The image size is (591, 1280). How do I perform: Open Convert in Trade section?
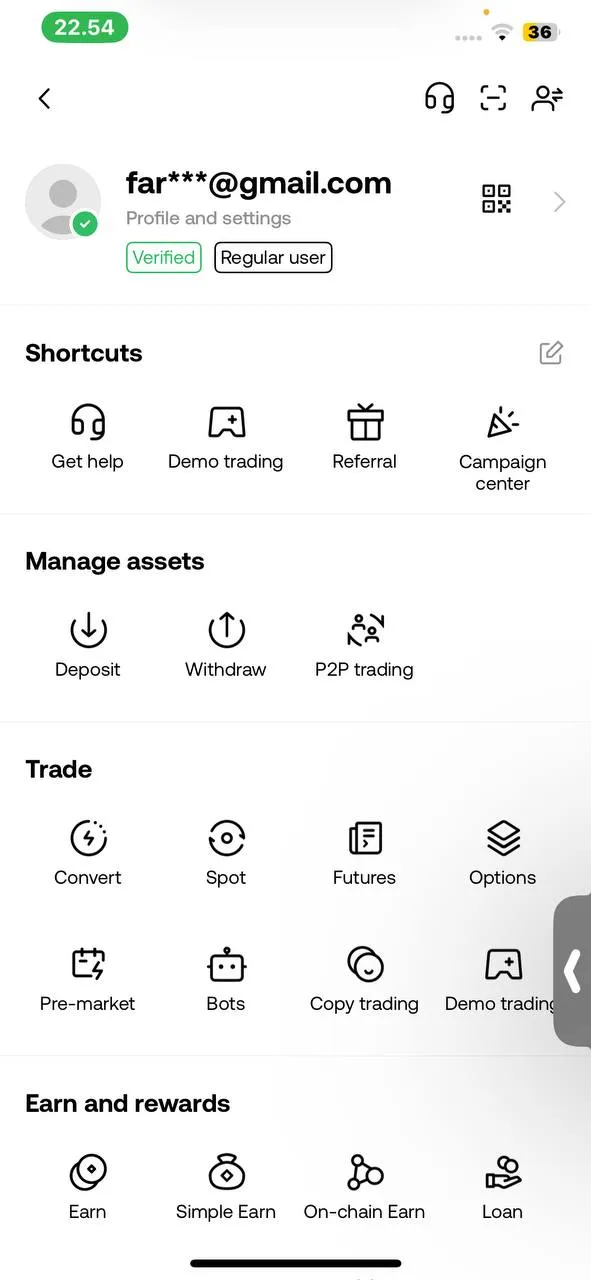click(x=88, y=854)
